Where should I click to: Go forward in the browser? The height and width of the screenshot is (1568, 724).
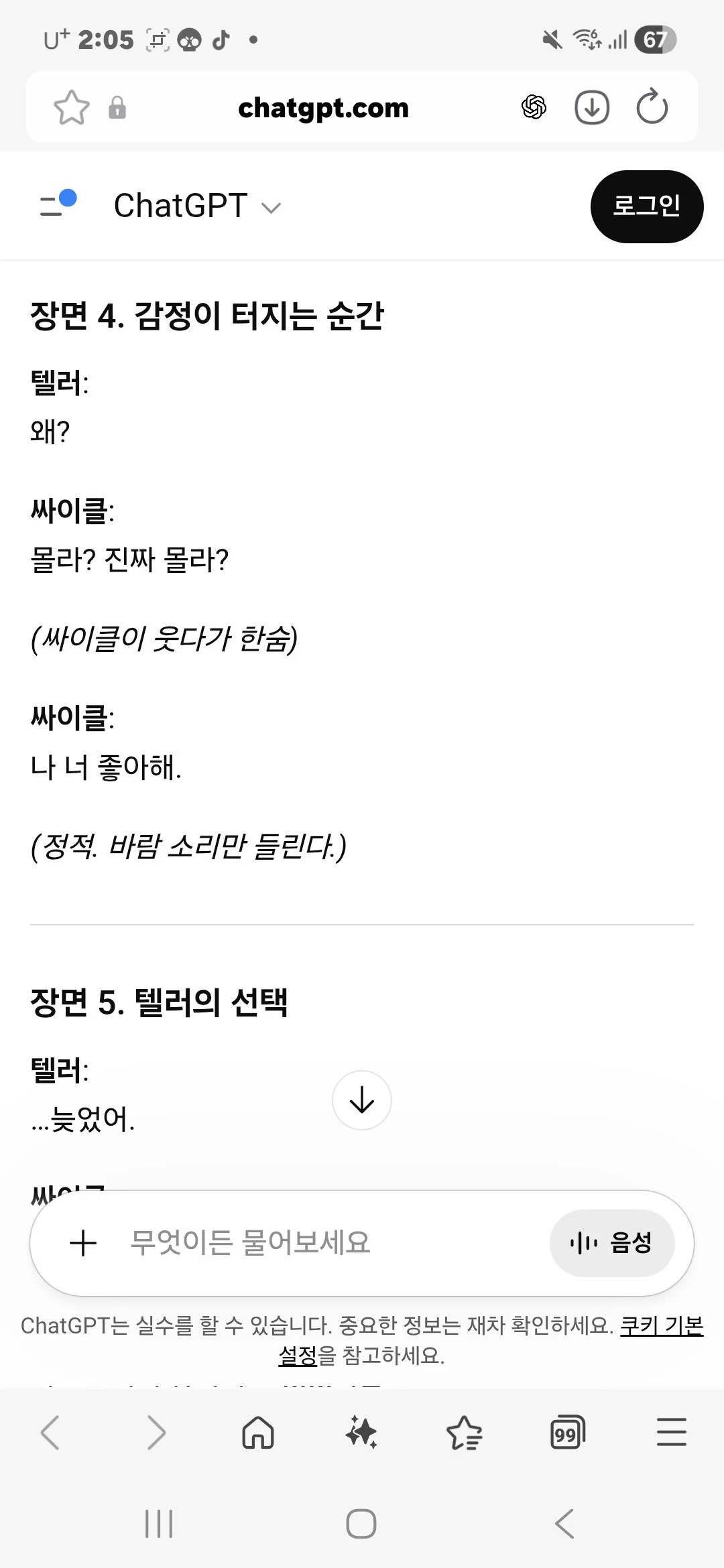tap(156, 1433)
